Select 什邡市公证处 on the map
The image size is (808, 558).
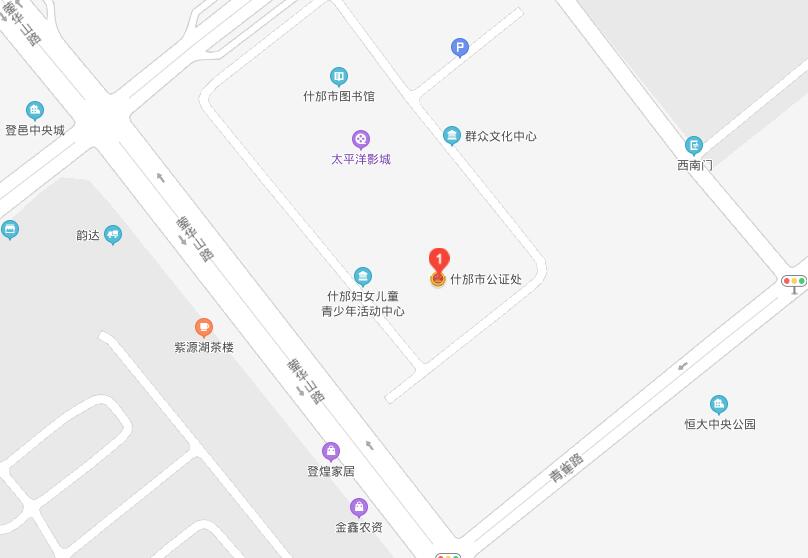point(485,280)
